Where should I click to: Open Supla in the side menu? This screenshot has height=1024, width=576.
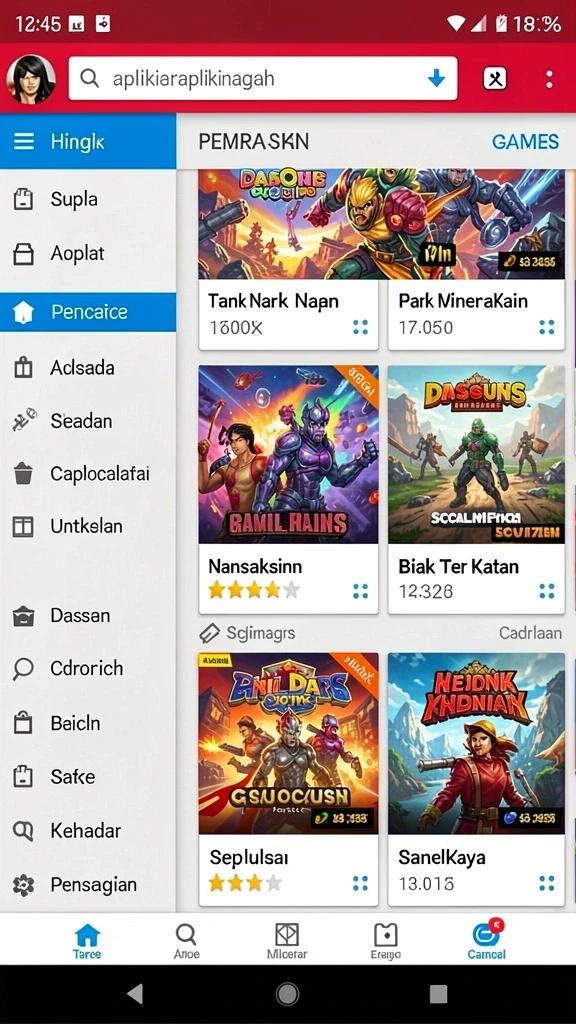click(88, 199)
